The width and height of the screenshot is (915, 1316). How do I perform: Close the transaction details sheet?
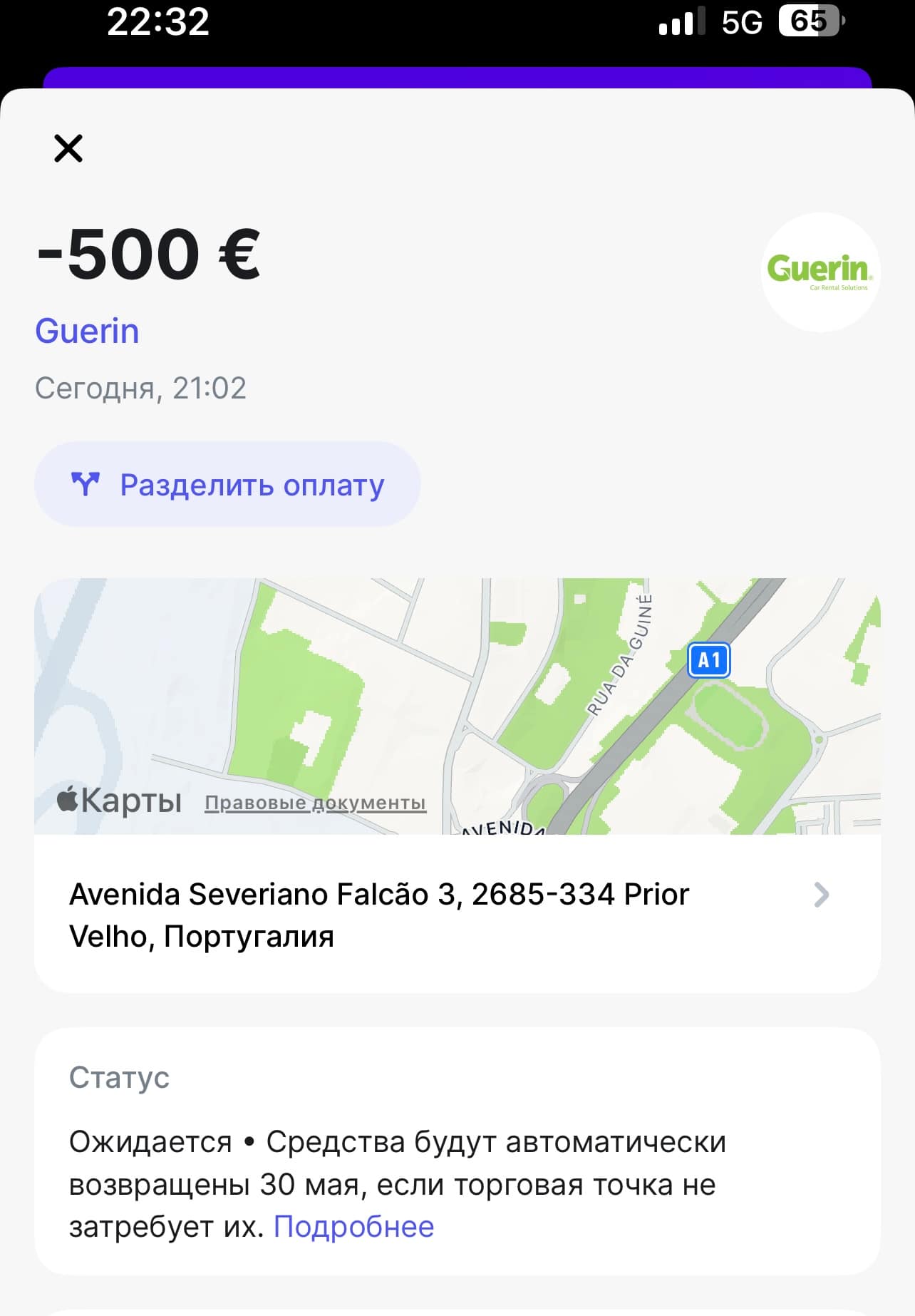[68, 148]
